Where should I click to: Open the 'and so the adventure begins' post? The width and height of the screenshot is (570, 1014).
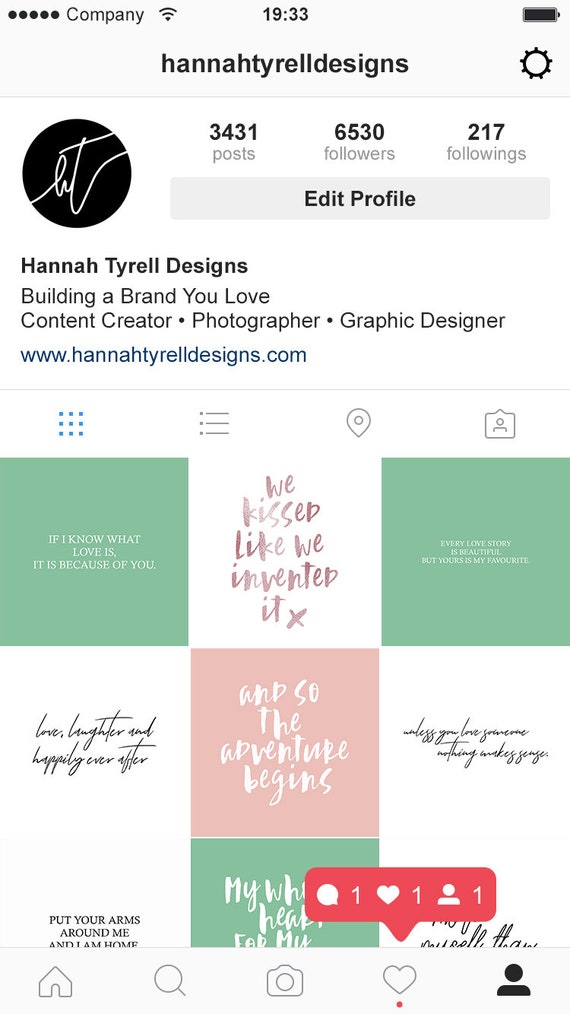point(285,742)
